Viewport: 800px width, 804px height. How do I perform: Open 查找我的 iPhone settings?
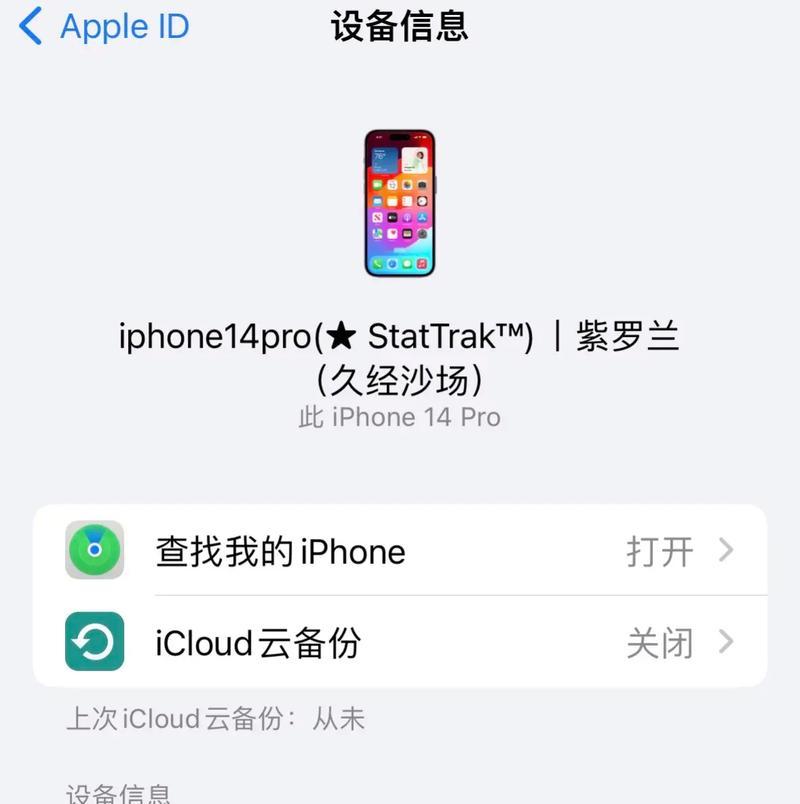400,551
